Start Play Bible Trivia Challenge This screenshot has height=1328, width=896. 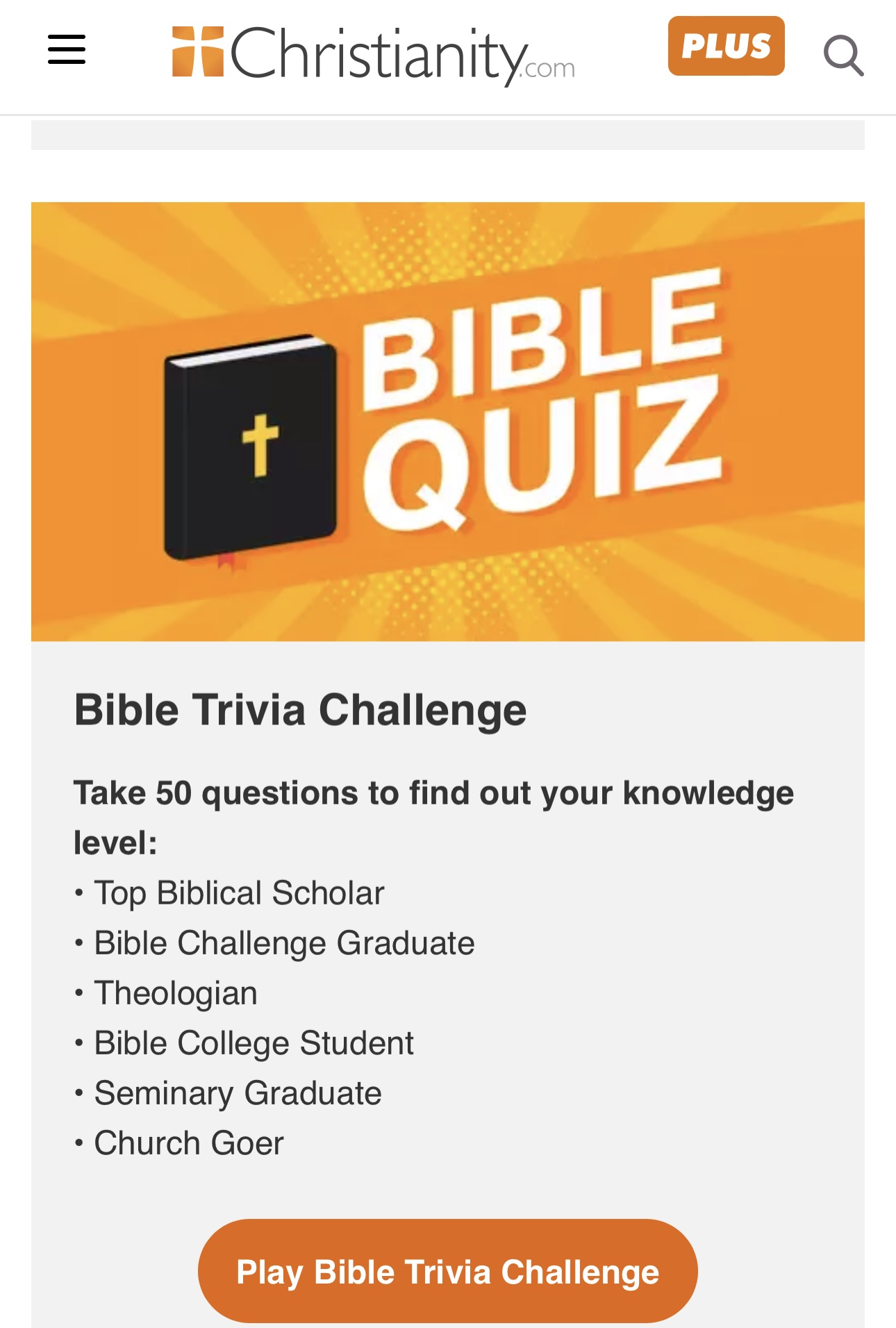tap(448, 1271)
